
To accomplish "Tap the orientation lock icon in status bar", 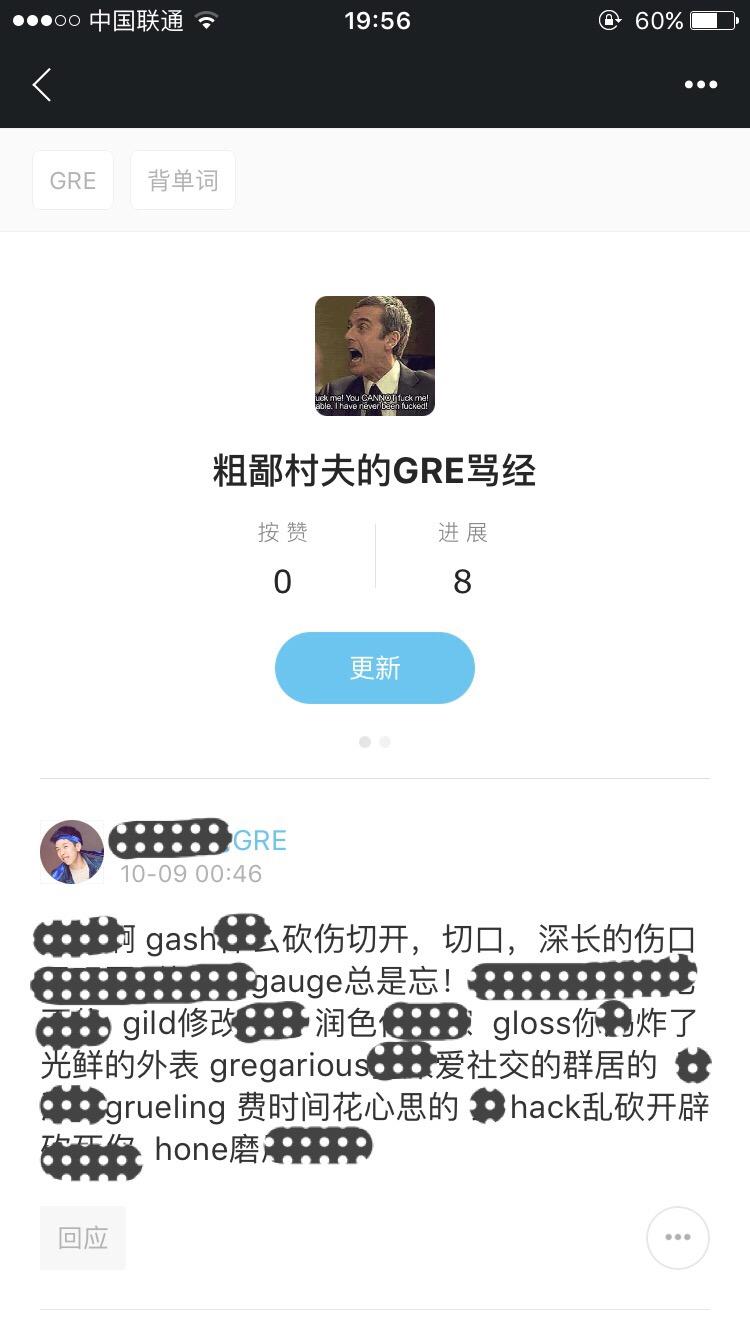I will pyautogui.click(x=609, y=19).
